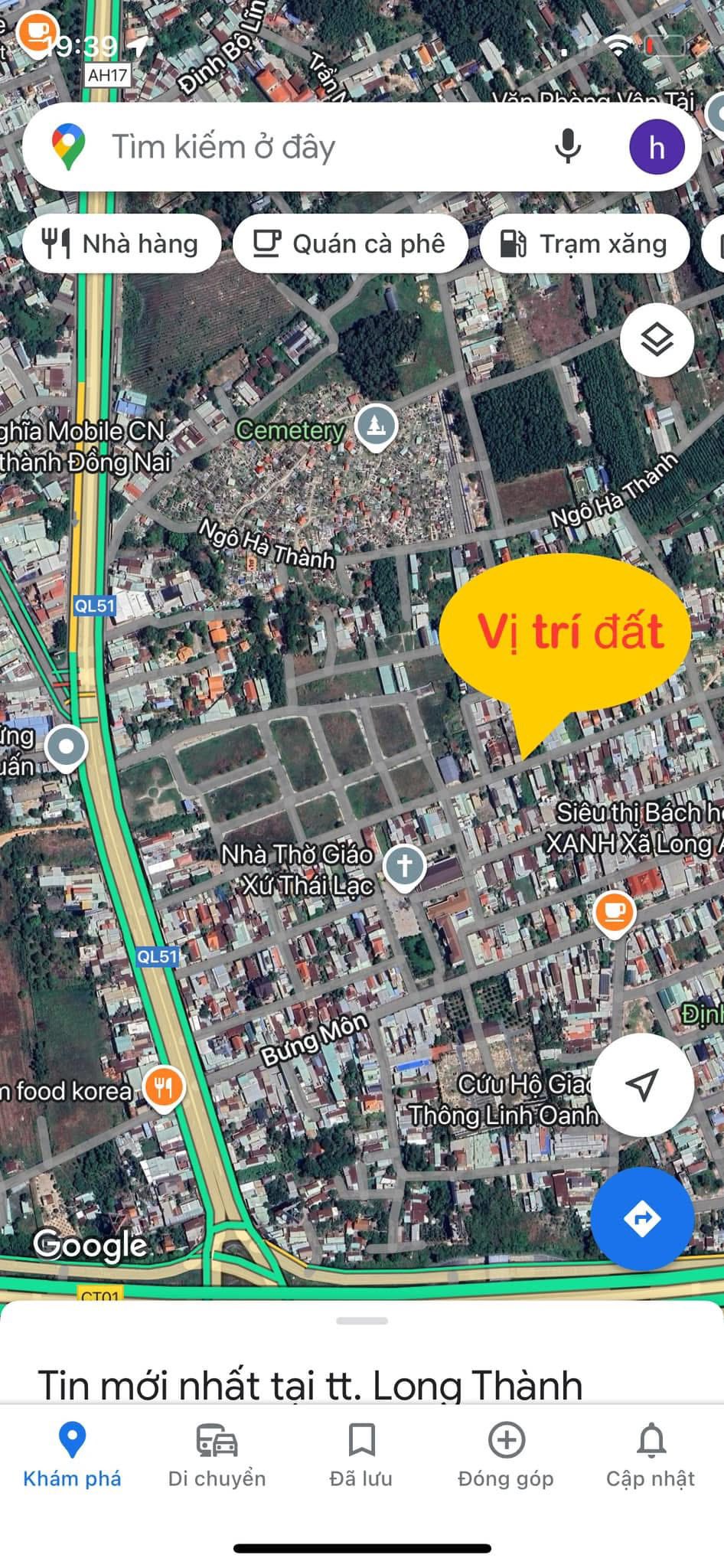Open the Cập nhật tab
Screen dimensions: 724x1568
(651, 1456)
